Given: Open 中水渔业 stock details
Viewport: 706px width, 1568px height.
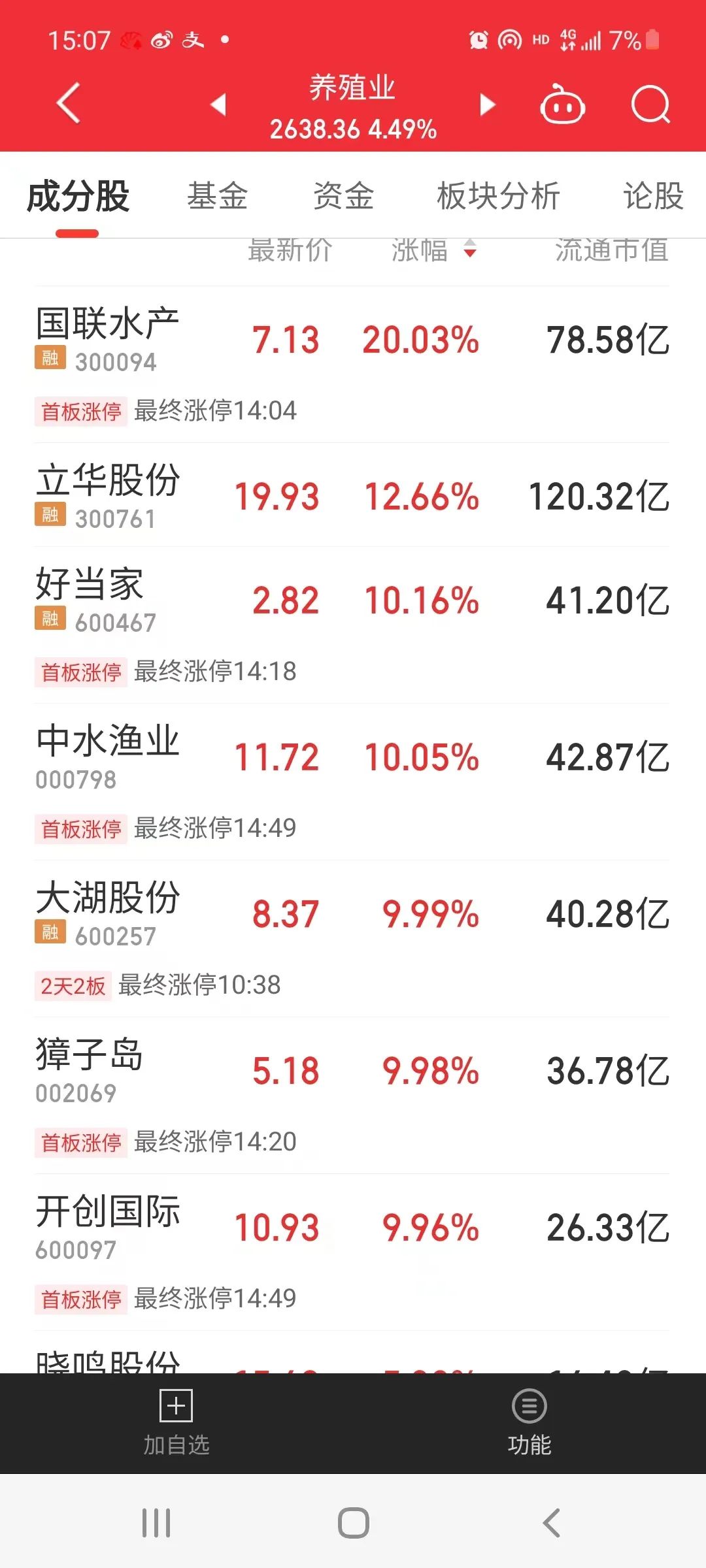Looking at the screenshot, I should (x=352, y=782).
